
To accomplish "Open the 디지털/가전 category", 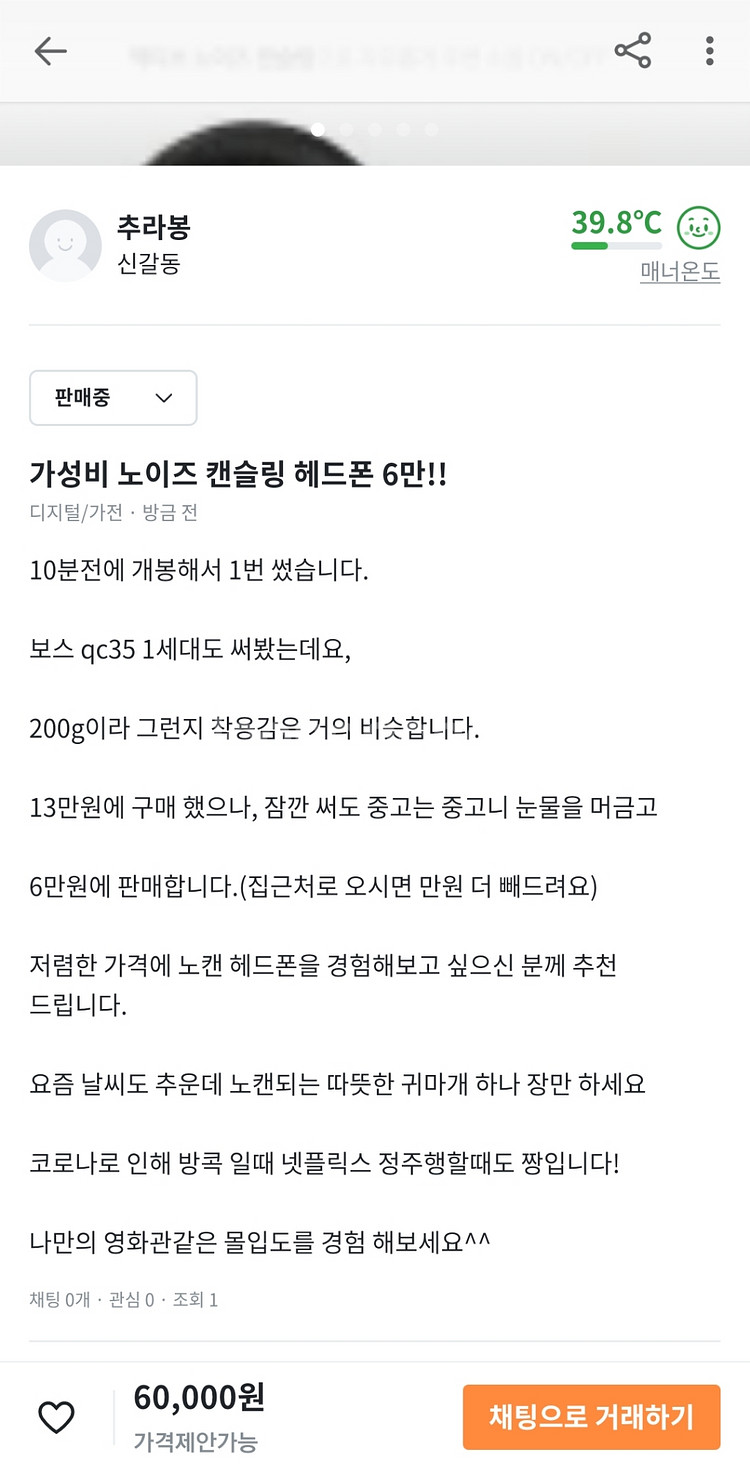I will point(76,513).
